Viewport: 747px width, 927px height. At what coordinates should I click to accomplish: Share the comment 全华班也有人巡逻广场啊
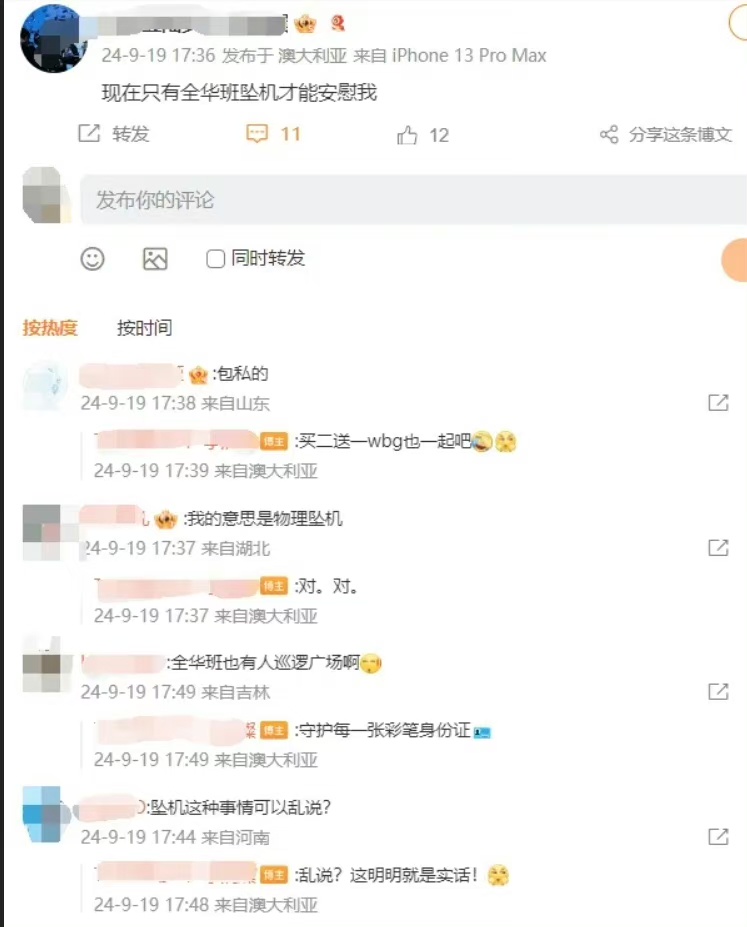717,691
